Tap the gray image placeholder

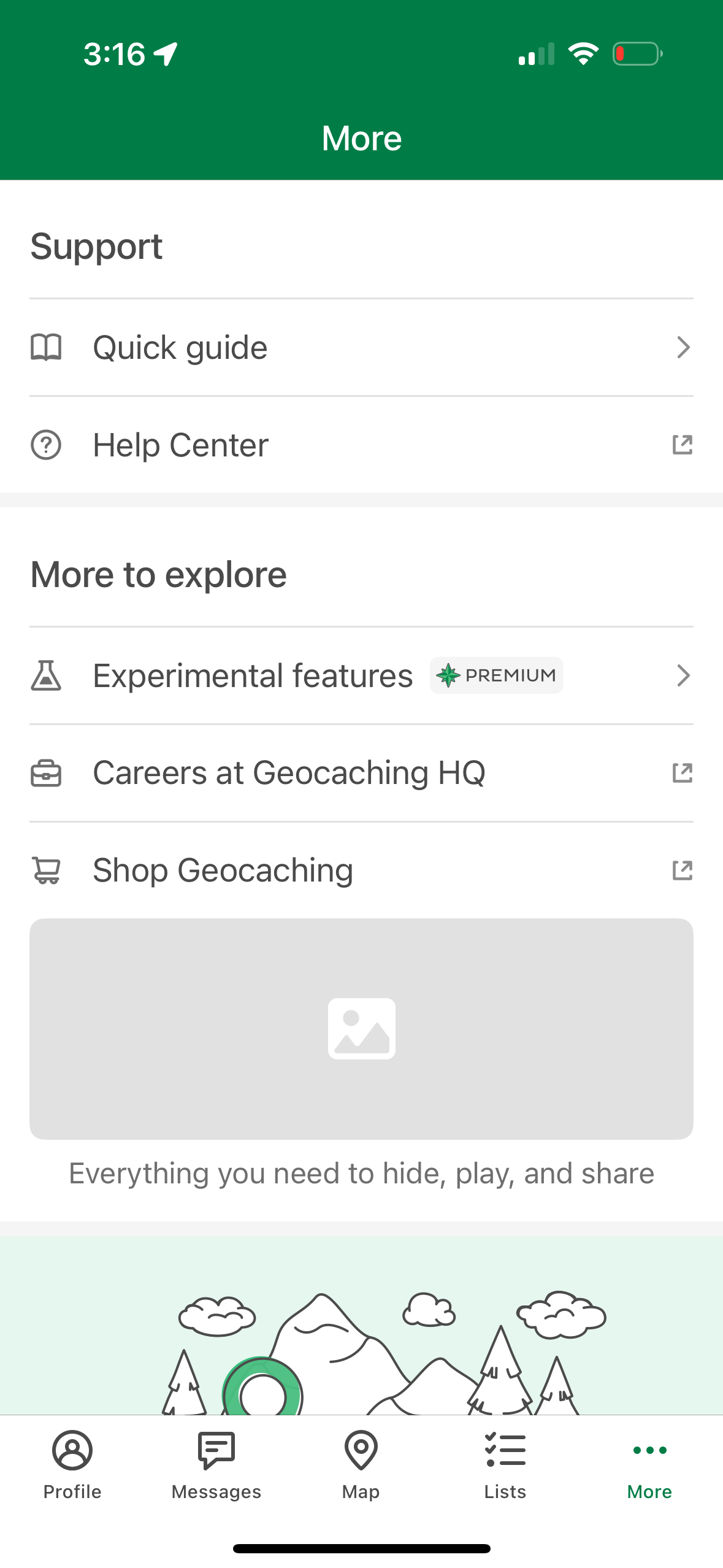click(x=361, y=1029)
